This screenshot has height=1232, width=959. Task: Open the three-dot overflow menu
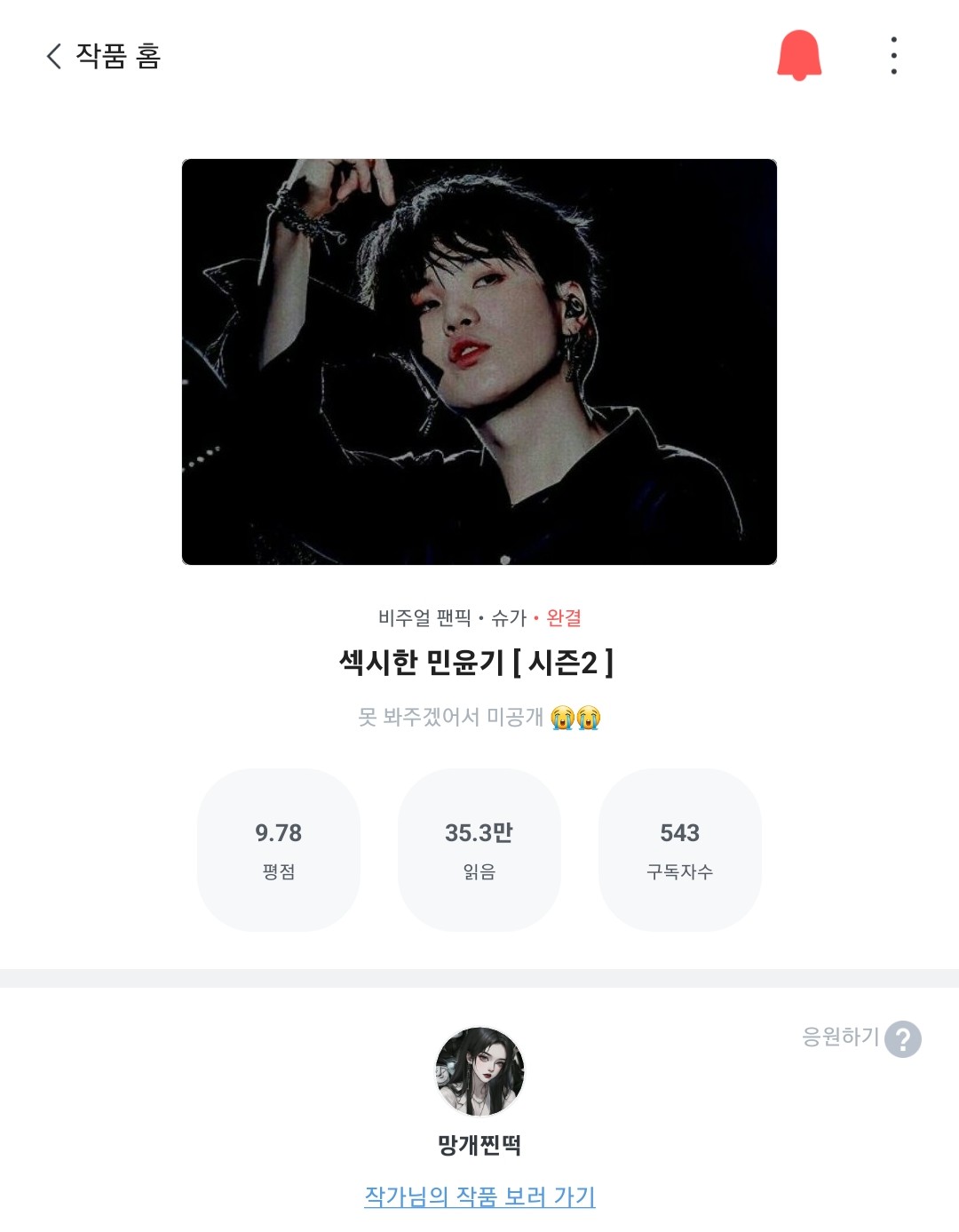[893, 56]
